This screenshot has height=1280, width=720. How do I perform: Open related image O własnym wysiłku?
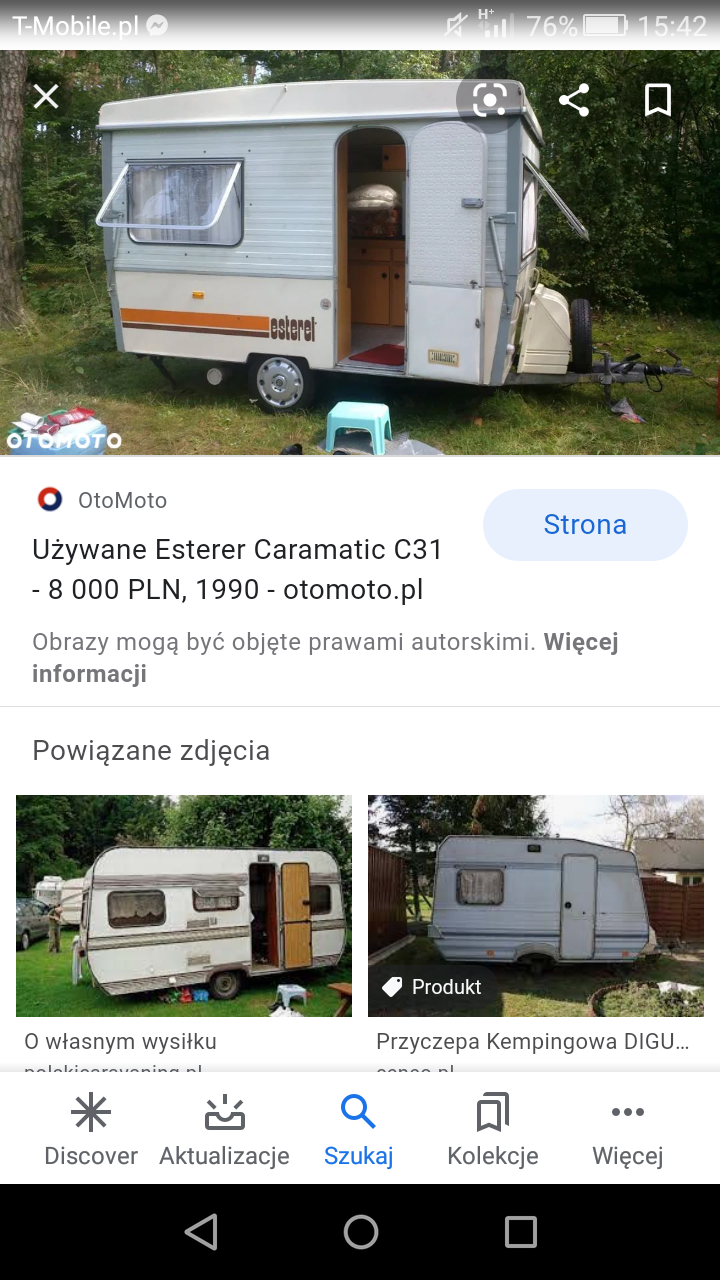[x=184, y=906]
